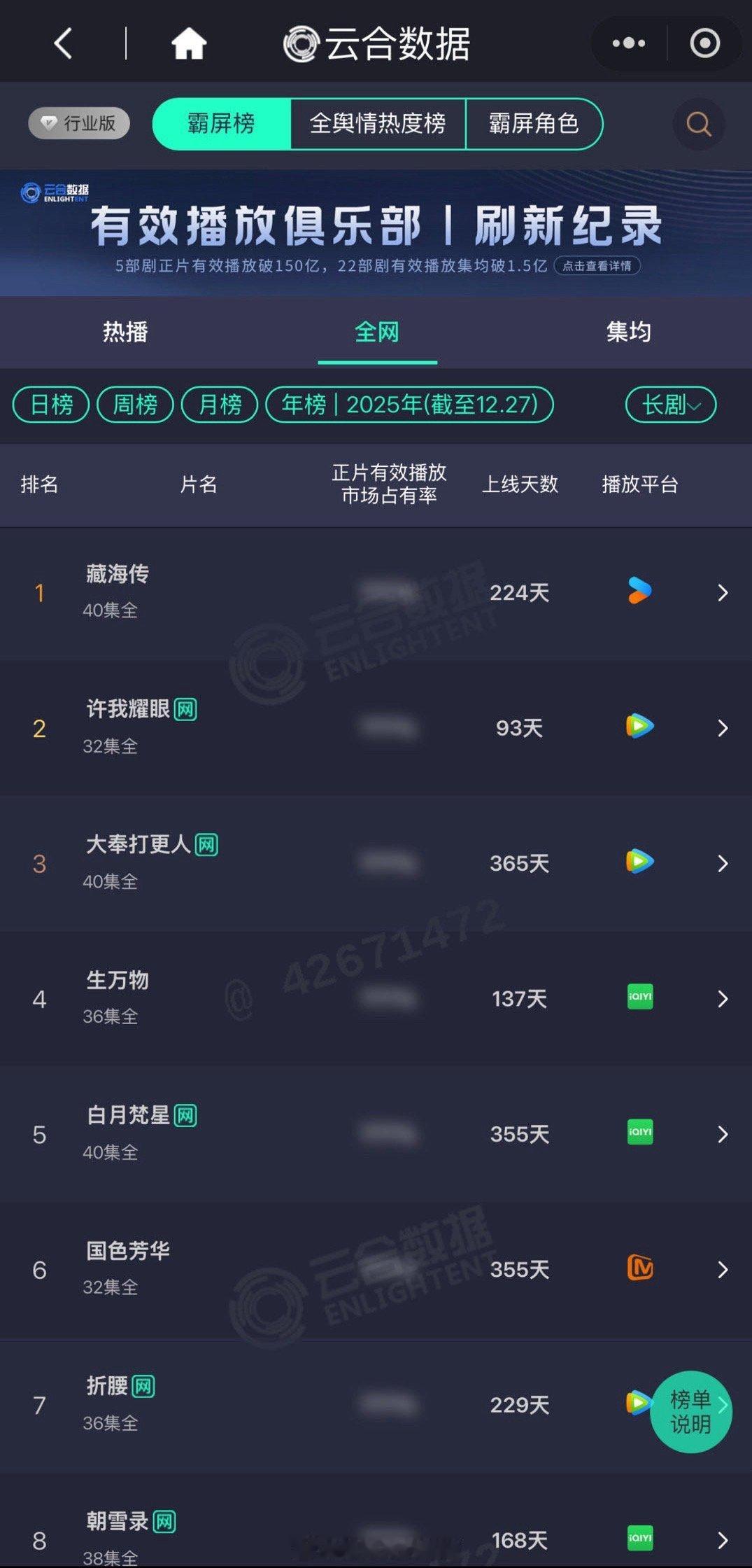Click the 云合数据 Enlightent logo in the header
Image resolution: width=752 pixels, height=1568 pixels.
(x=376, y=42)
